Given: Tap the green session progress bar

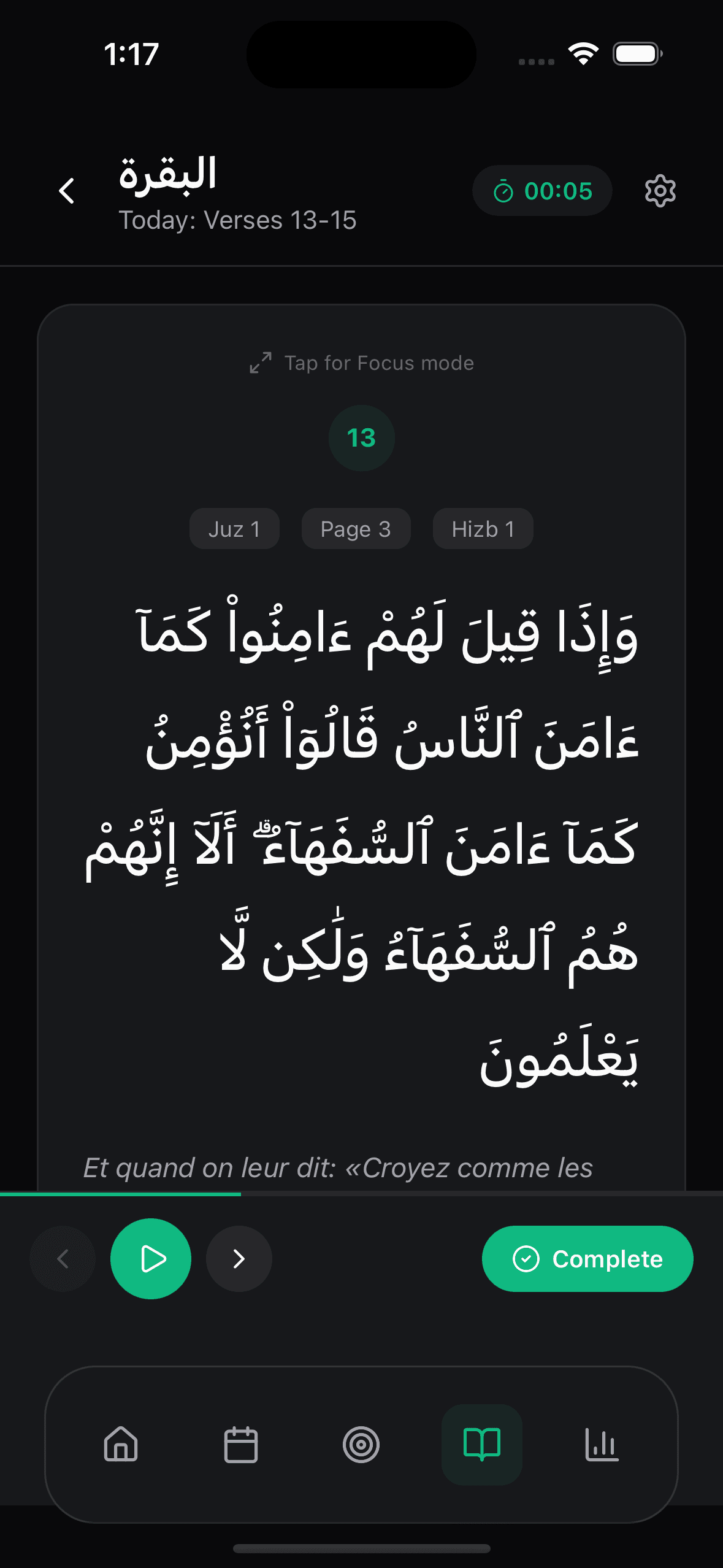Looking at the screenshot, I should tap(120, 1194).
